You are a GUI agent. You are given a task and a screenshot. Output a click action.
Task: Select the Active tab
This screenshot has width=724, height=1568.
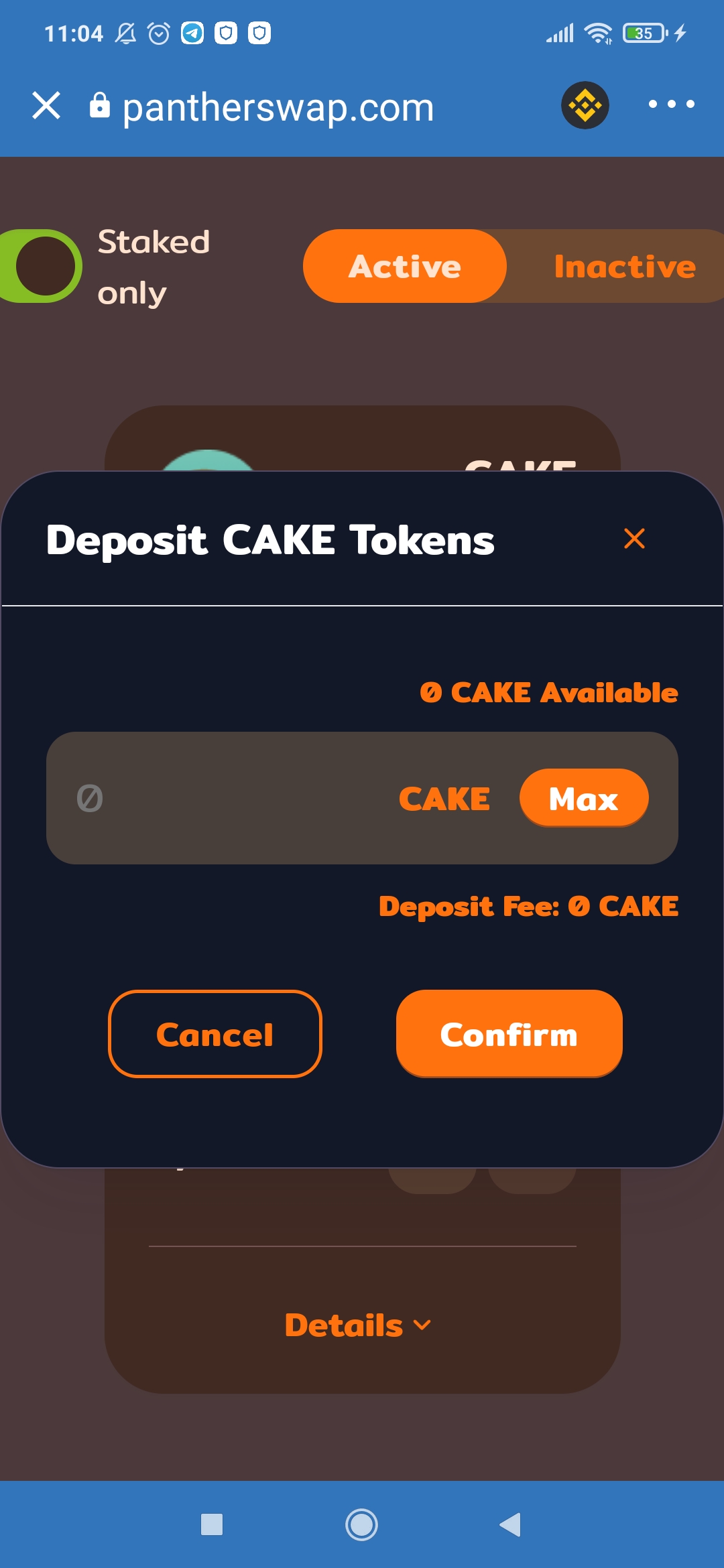[x=405, y=266]
